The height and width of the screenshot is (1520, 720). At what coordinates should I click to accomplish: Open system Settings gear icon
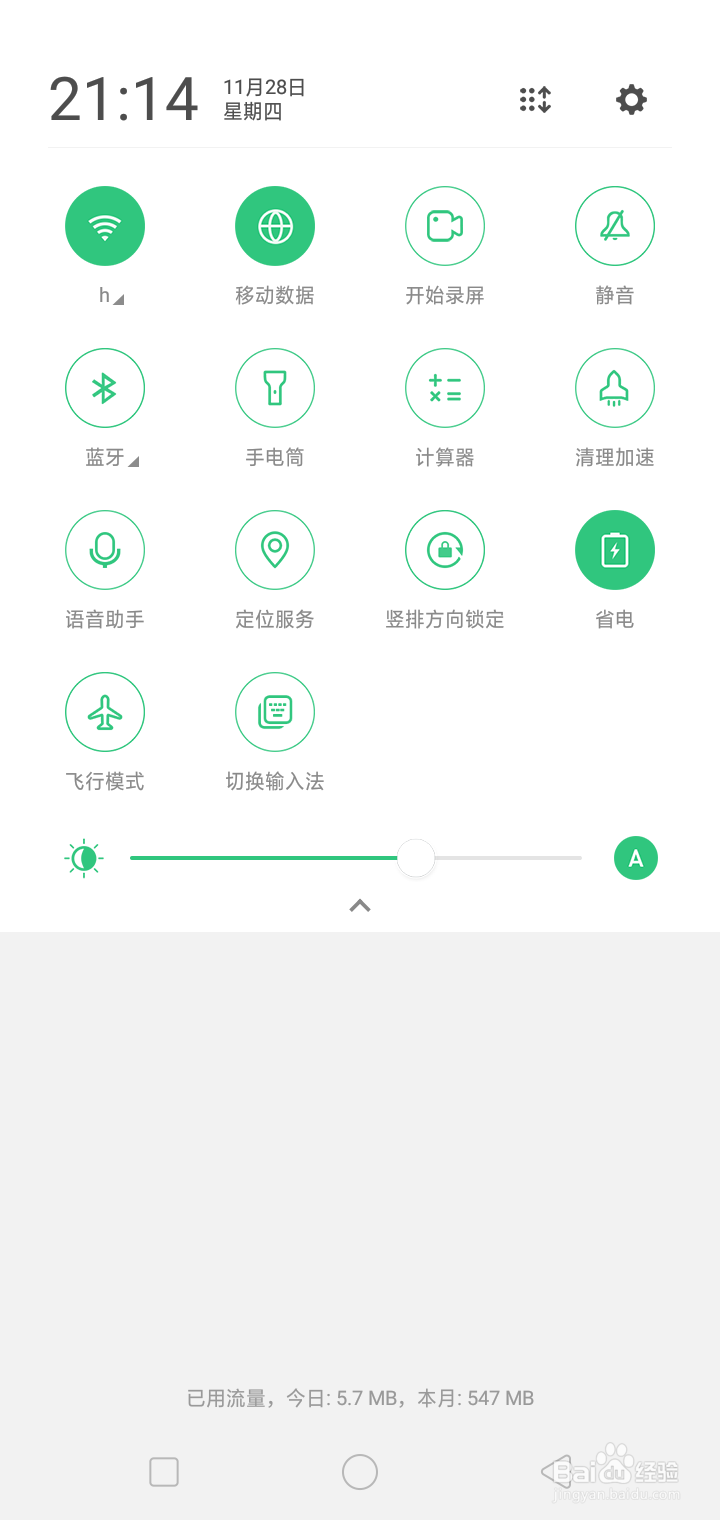(630, 100)
